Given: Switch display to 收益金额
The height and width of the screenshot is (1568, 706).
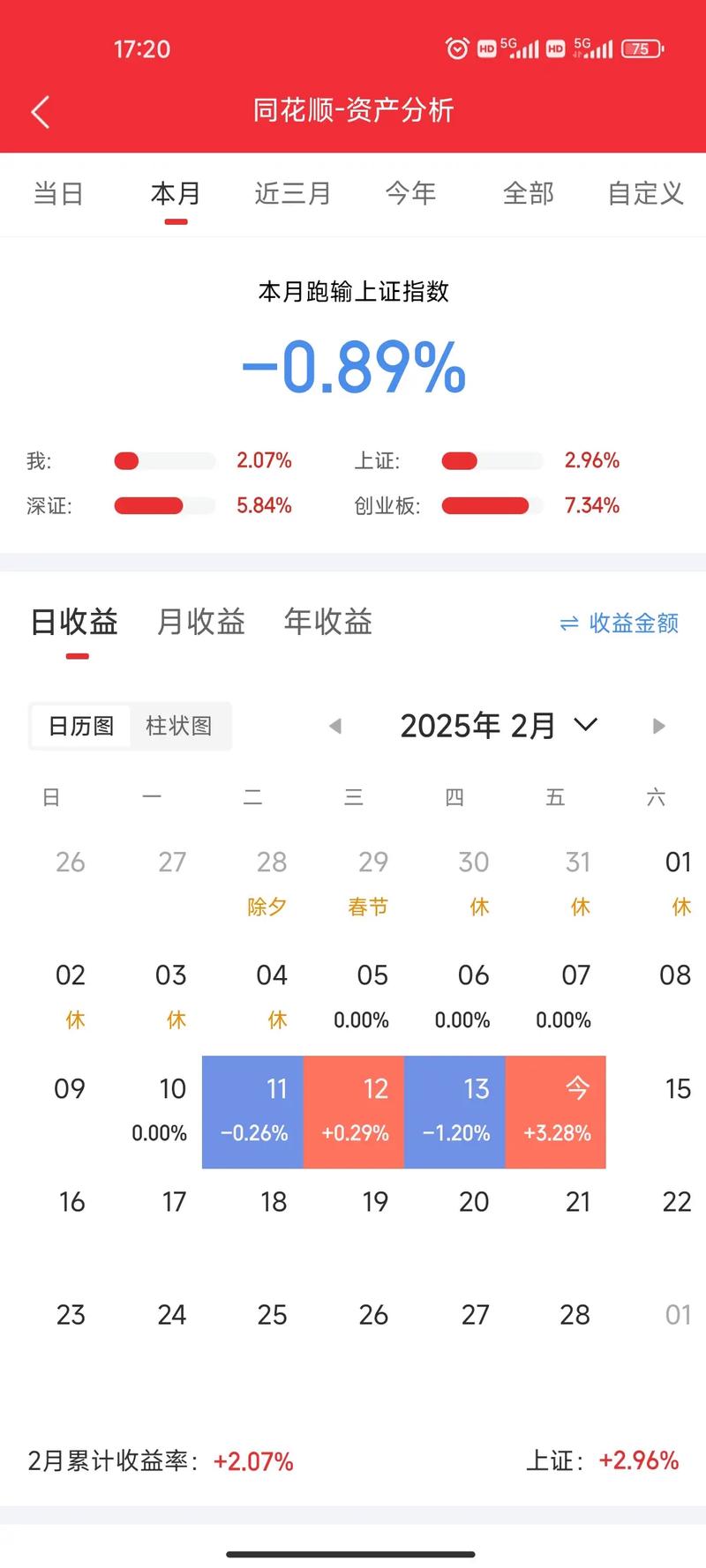Looking at the screenshot, I should tap(628, 623).
